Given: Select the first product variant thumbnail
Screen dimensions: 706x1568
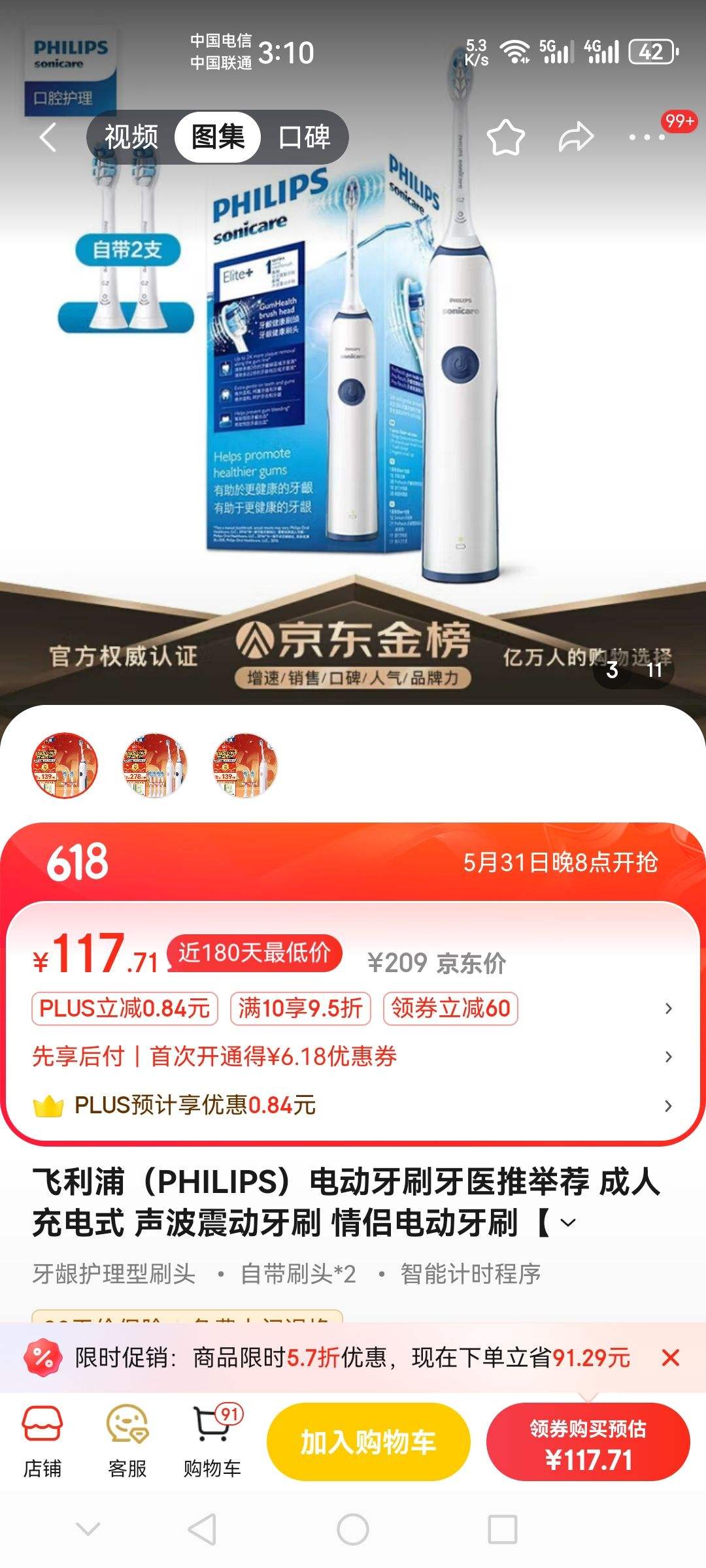Looking at the screenshot, I should click(x=65, y=765).
